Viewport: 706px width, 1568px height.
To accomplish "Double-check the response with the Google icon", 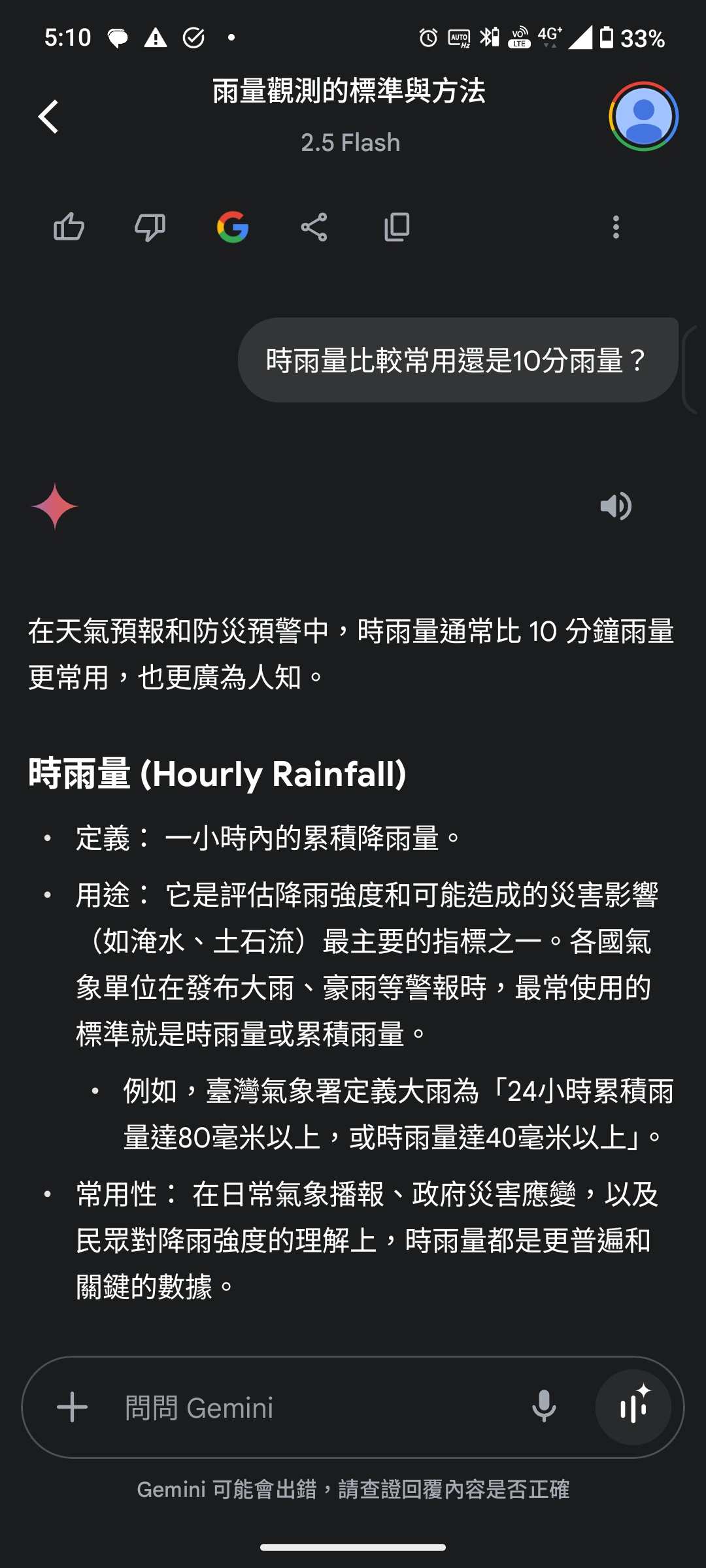I will (x=233, y=227).
